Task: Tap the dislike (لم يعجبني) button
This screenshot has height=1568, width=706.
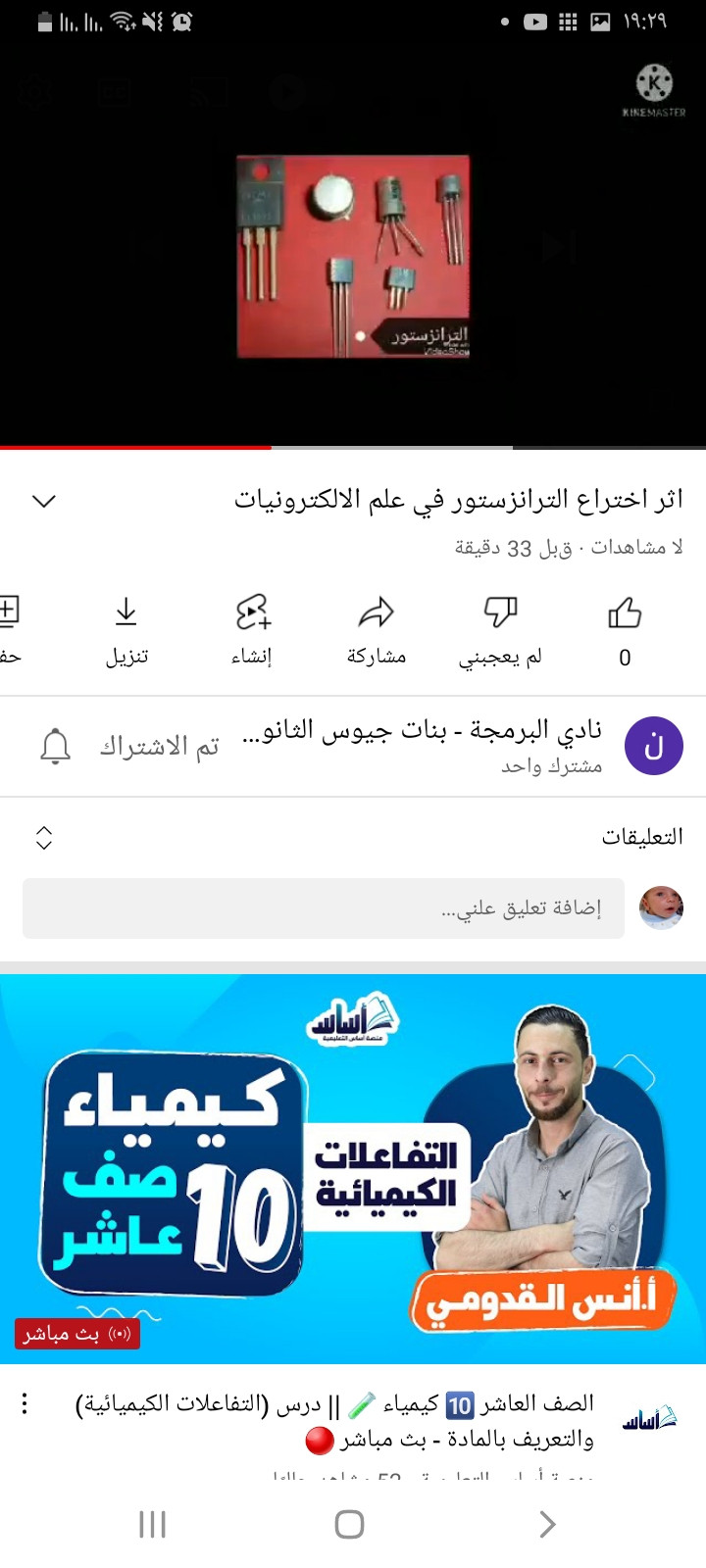Action: click(500, 628)
